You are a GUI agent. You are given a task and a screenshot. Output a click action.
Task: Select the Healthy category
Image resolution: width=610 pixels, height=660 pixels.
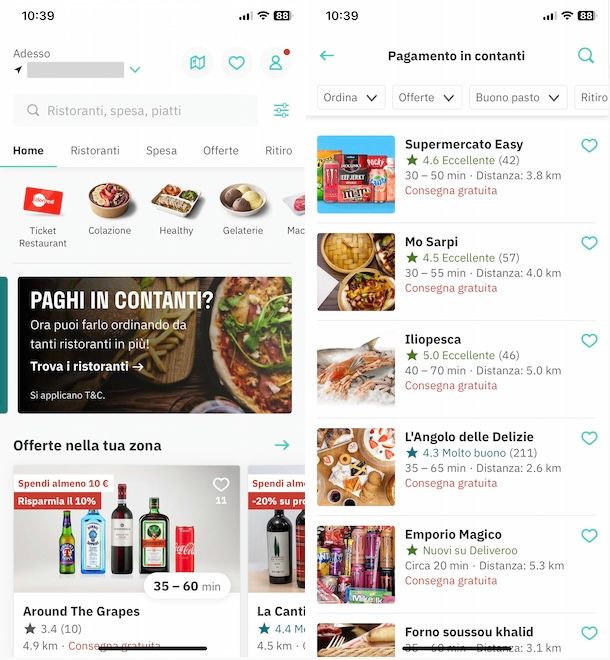(x=176, y=210)
